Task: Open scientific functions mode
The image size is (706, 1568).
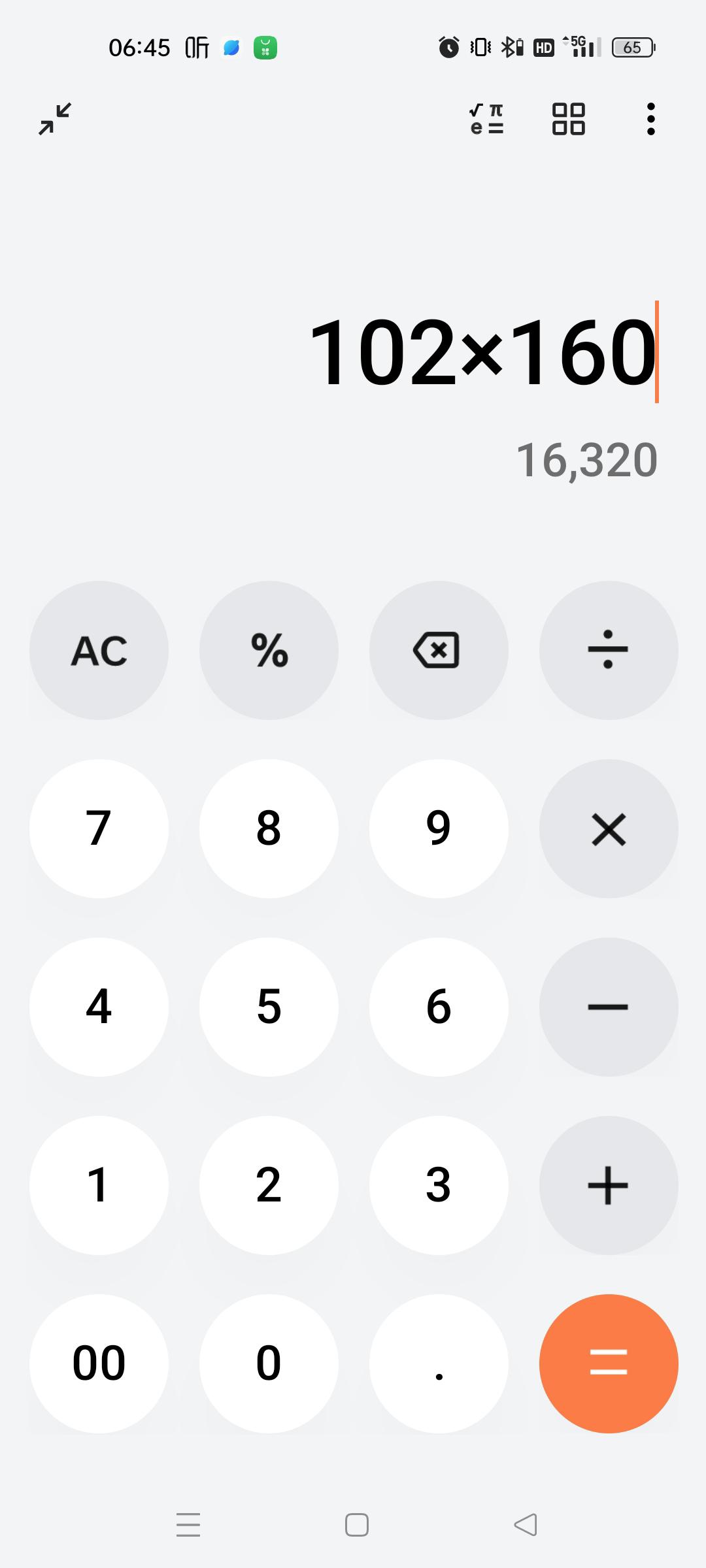Action: [487, 119]
